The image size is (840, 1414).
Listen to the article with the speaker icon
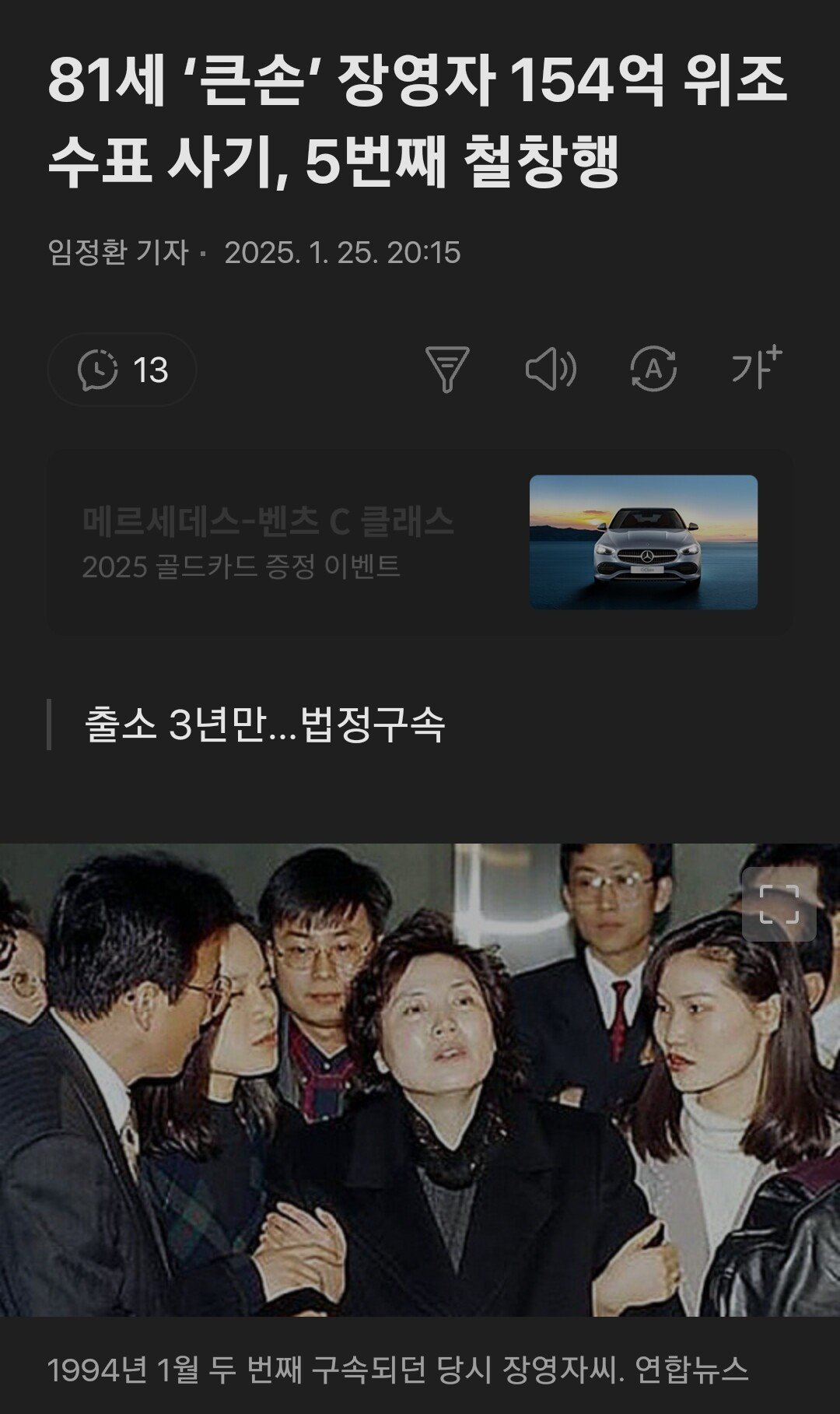pos(551,369)
